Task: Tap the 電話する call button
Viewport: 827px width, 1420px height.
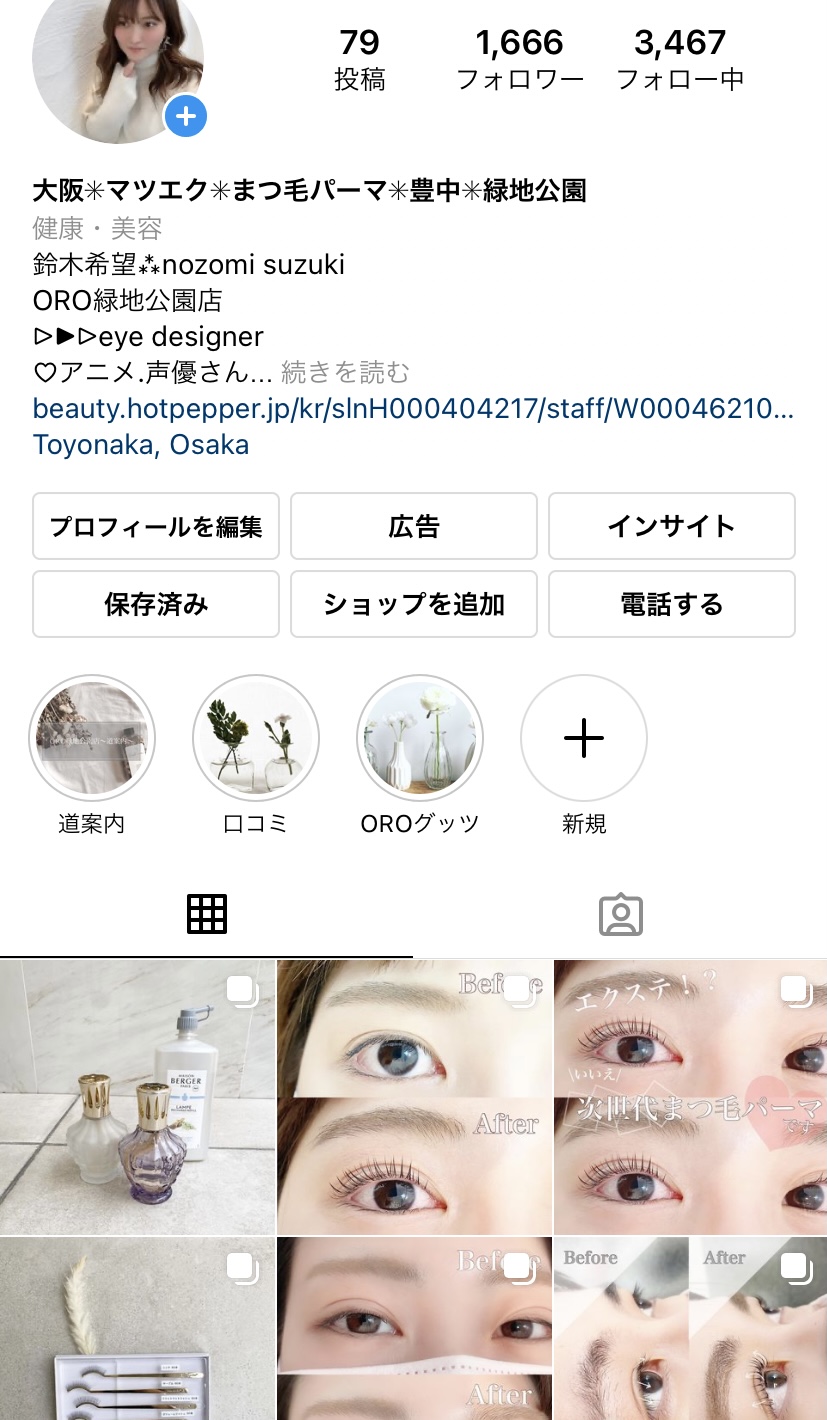Action: pos(672,604)
